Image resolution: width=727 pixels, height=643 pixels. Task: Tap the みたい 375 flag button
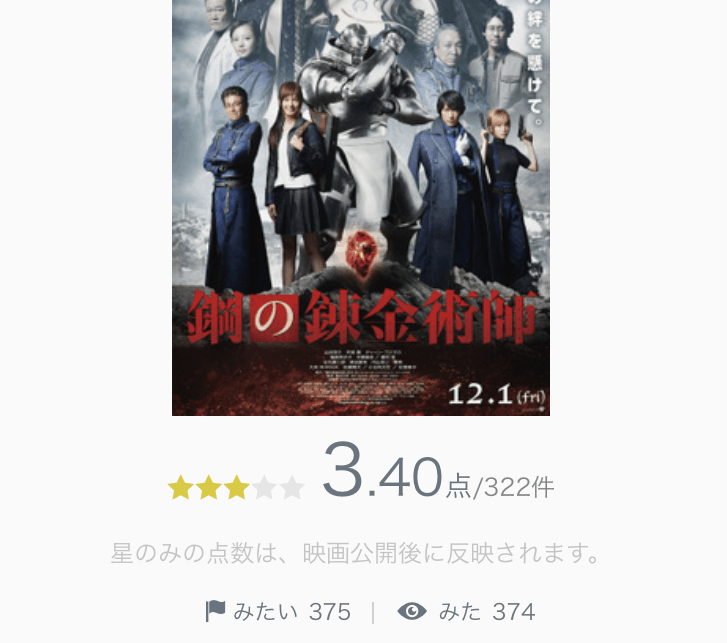coord(278,611)
